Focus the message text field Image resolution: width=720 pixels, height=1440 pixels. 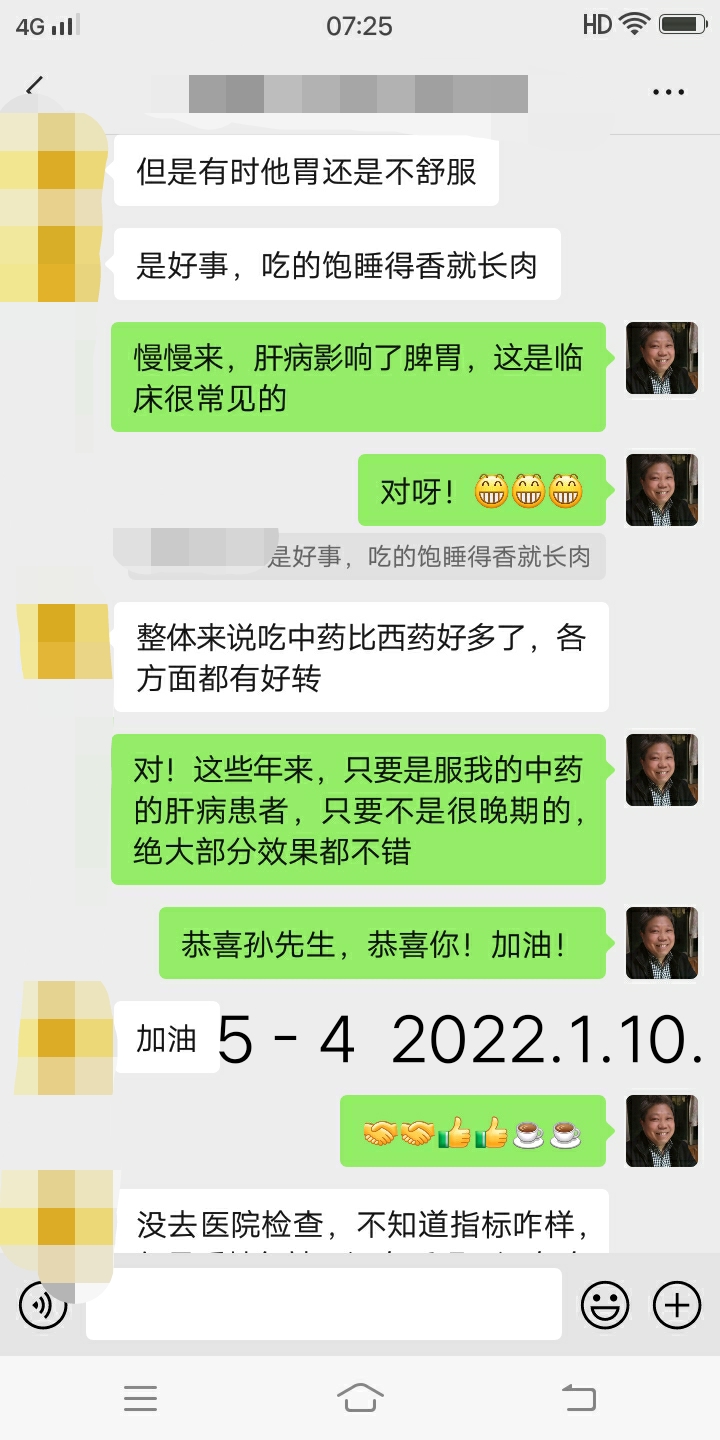[x=323, y=1304]
